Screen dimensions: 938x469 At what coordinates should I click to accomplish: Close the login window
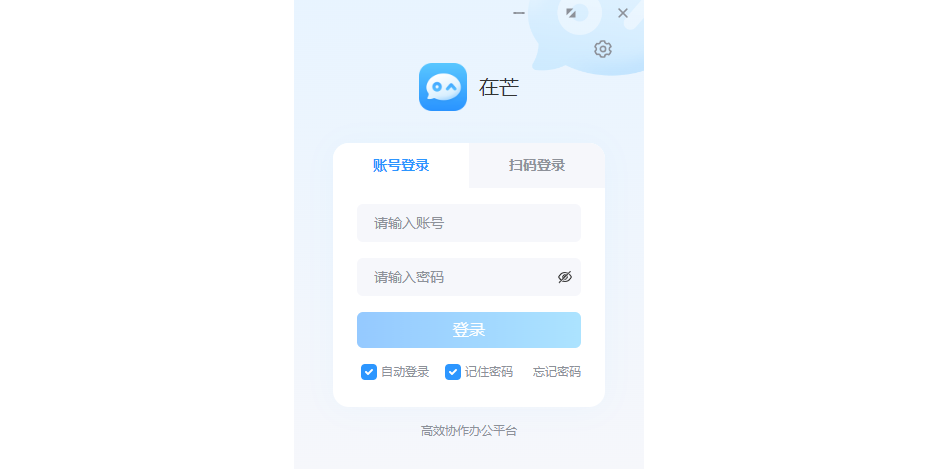click(623, 13)
